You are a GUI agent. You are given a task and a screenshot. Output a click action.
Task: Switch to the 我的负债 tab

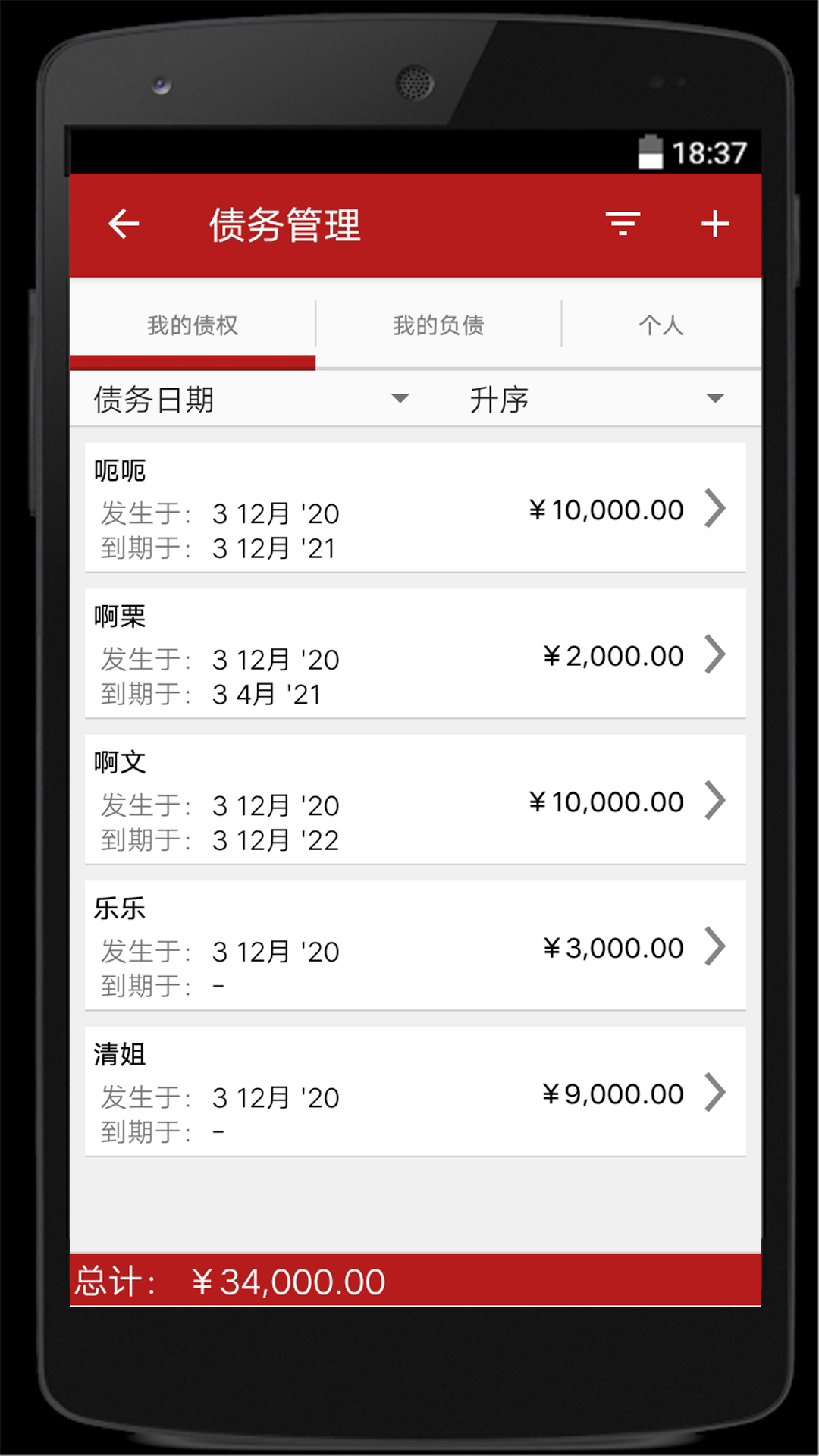[438, 325]
